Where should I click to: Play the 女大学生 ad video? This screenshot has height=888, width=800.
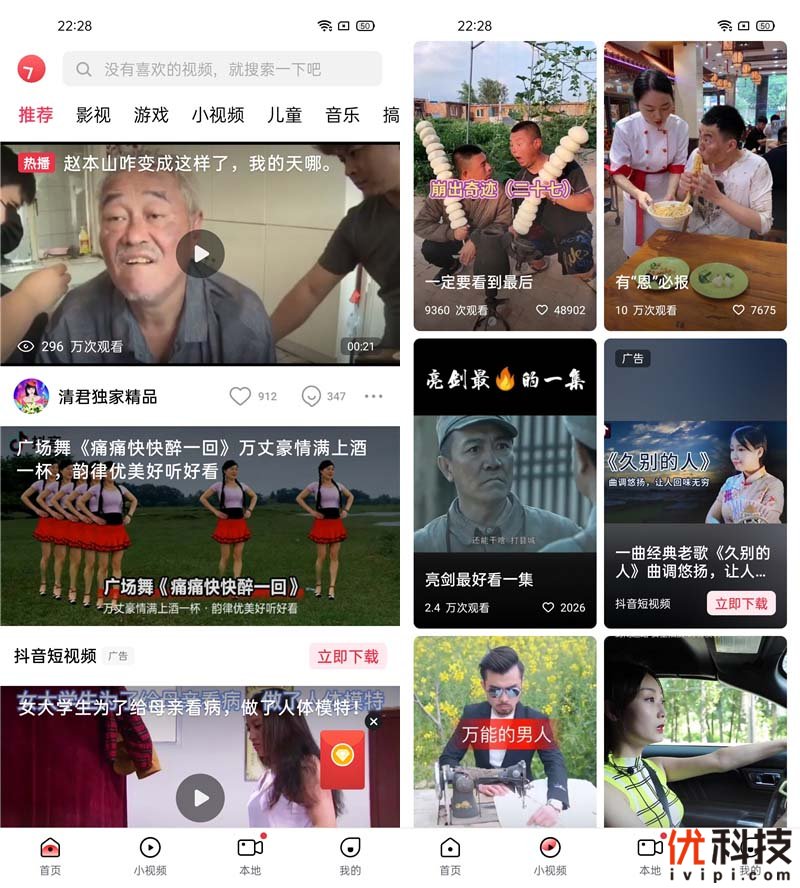(x=200, y=797)
